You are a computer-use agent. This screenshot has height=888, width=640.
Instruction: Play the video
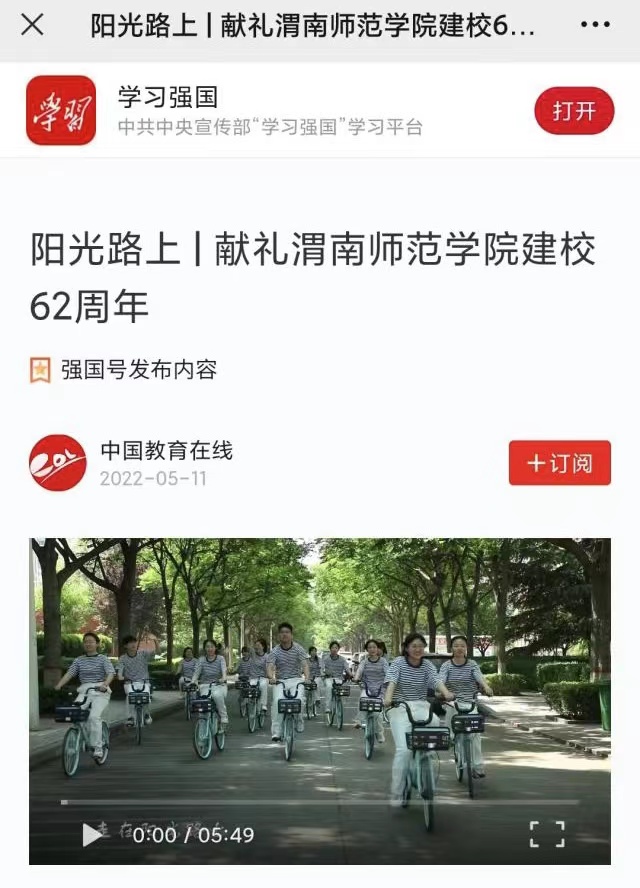coord(93,834)
